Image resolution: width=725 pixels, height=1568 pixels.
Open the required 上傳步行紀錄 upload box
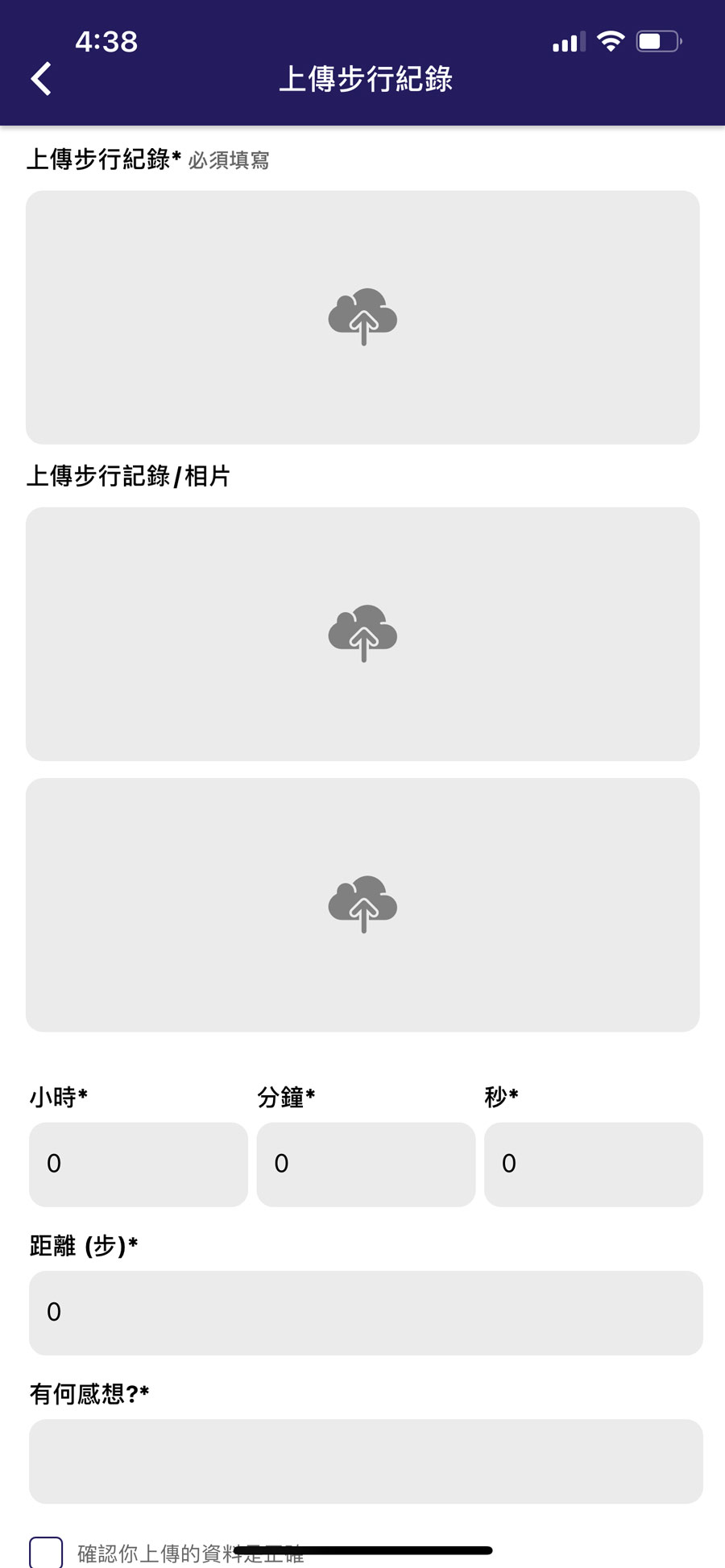coord(362,317)
